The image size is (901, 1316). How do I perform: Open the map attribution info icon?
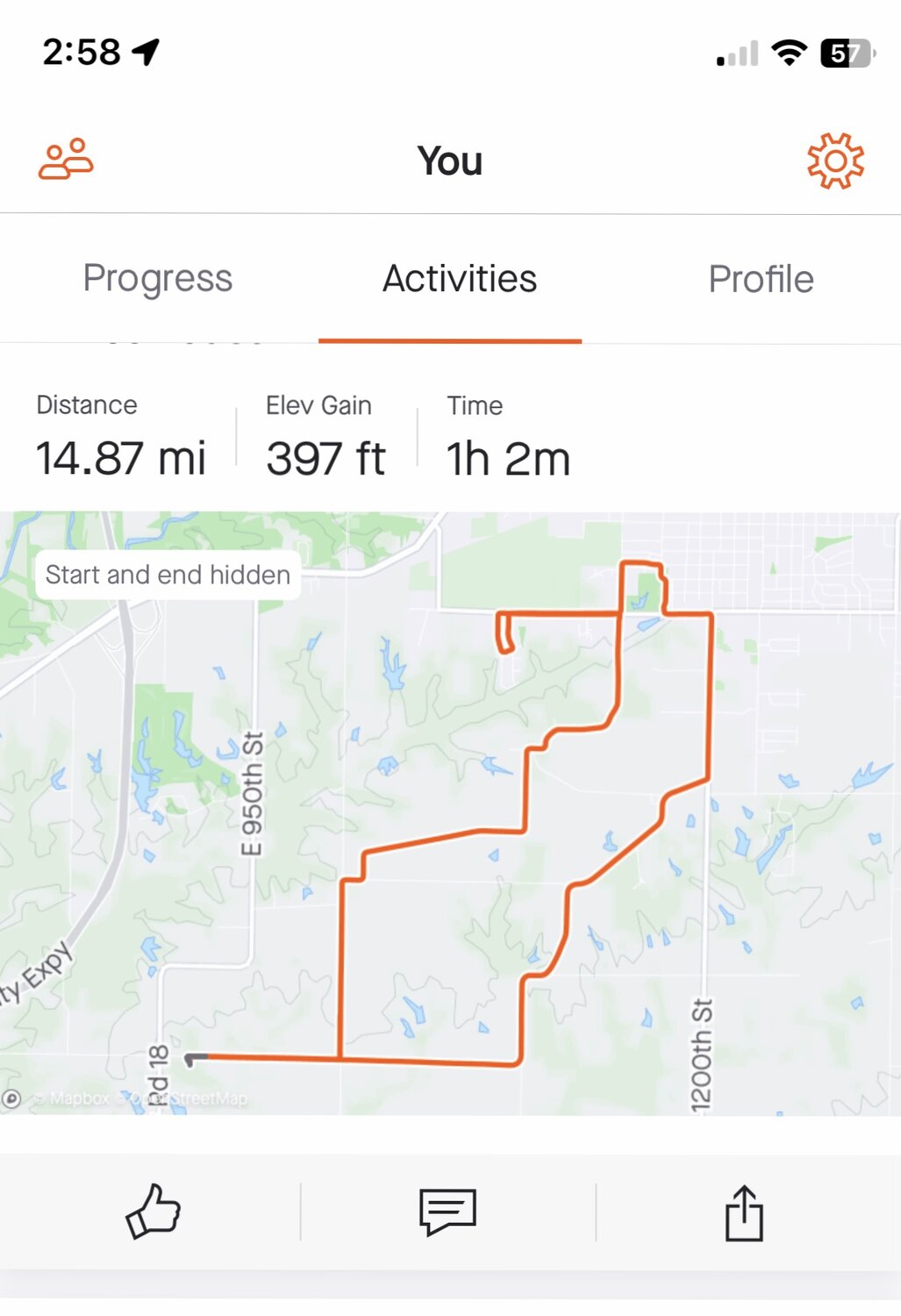tap(12, 1098)
